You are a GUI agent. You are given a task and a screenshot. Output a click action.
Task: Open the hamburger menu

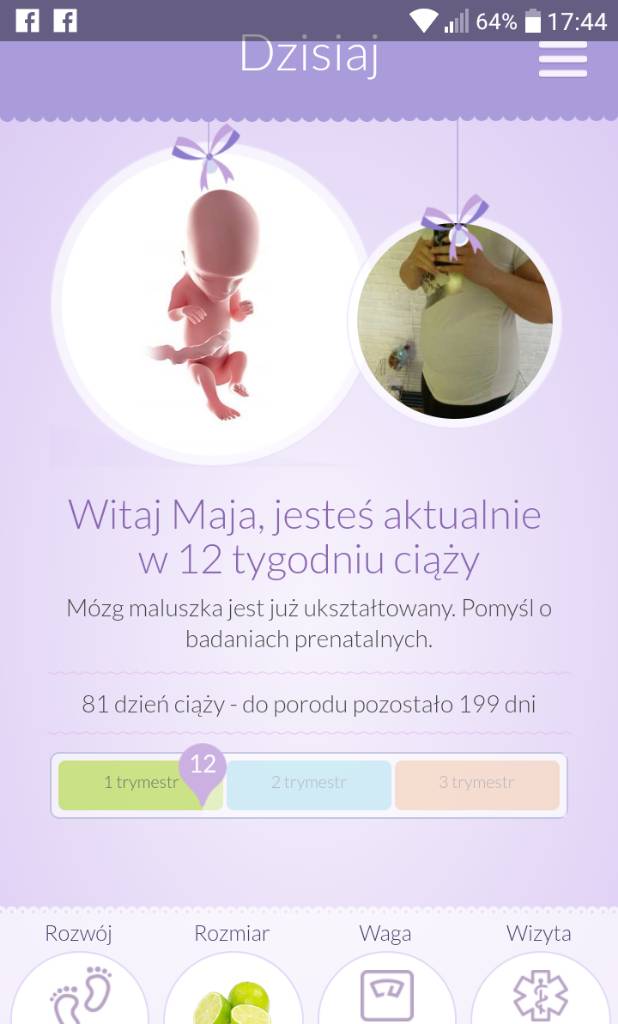click(562, 59)
